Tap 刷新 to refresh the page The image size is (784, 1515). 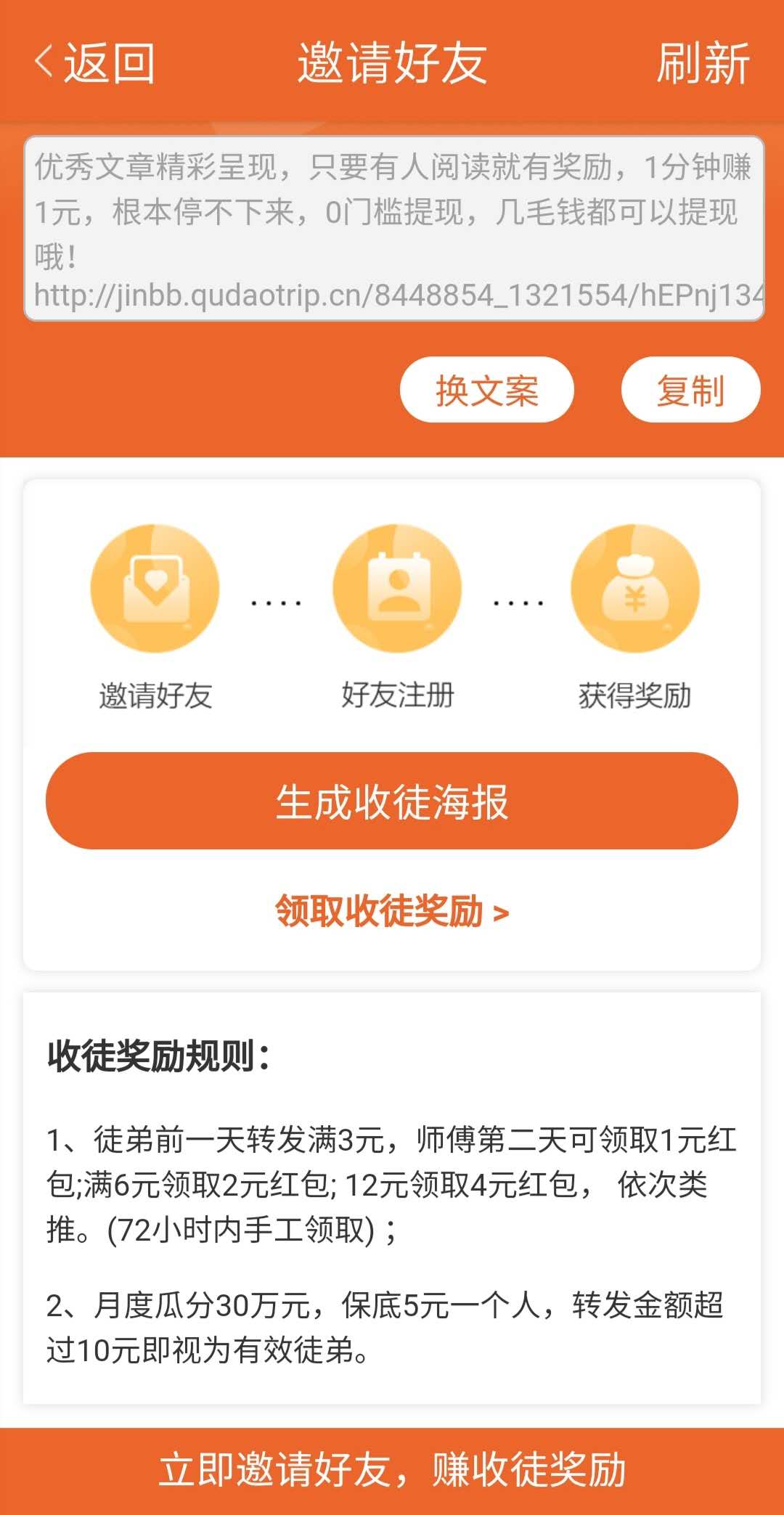703,63
